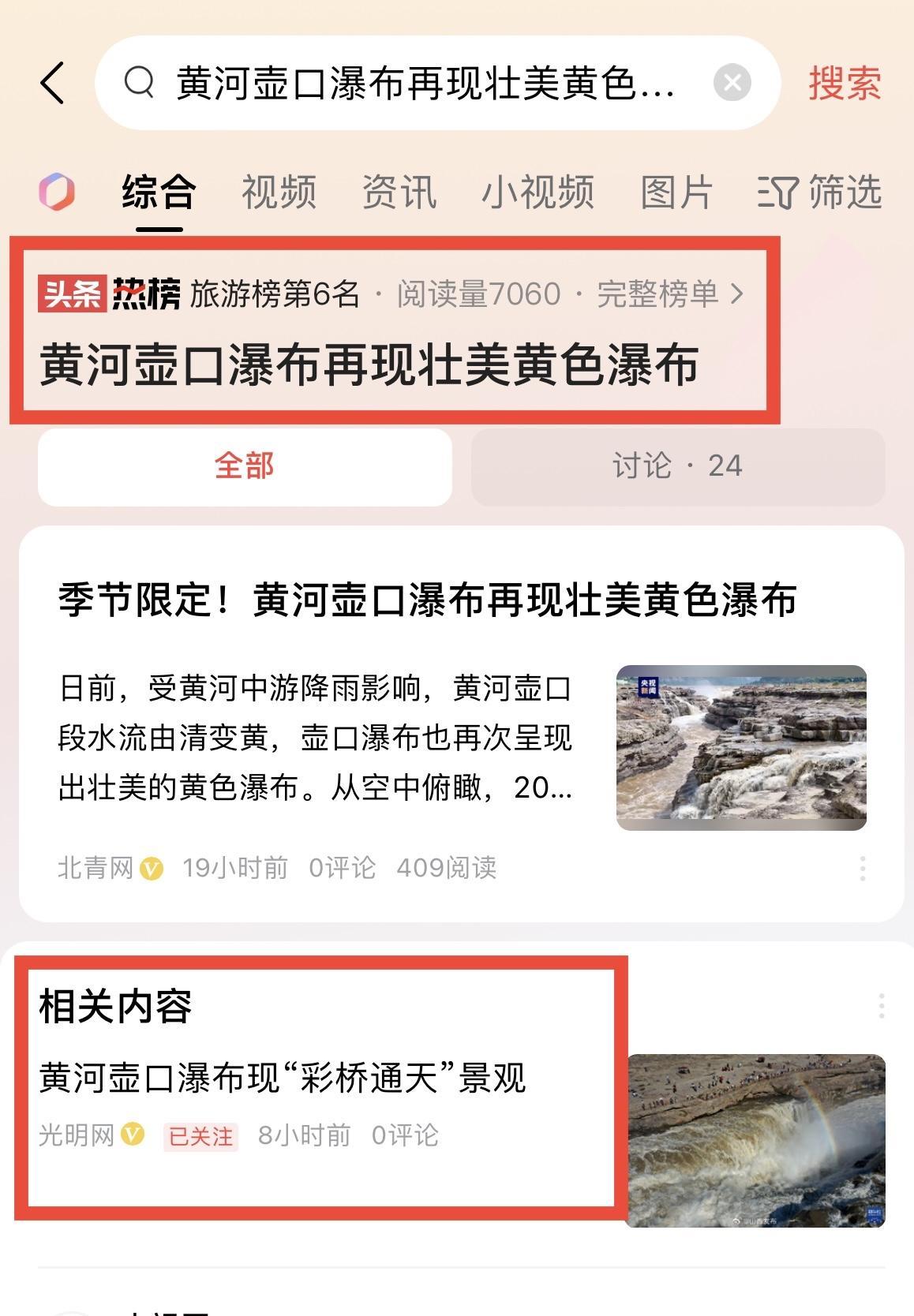Clear the search query text
Viewport: 914px width, 1316px height.
(x=732, y=83)
